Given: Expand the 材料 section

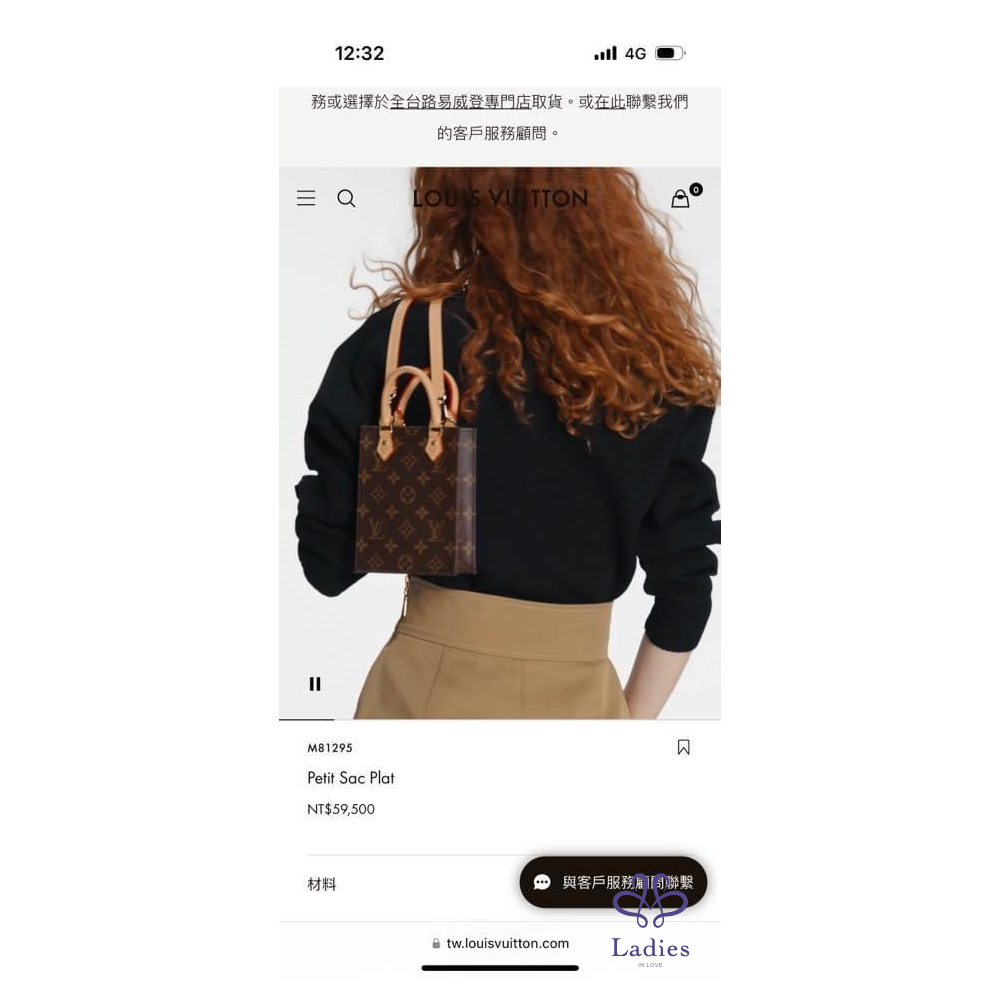Looking at the screenshot, I should tap(322, 884).
